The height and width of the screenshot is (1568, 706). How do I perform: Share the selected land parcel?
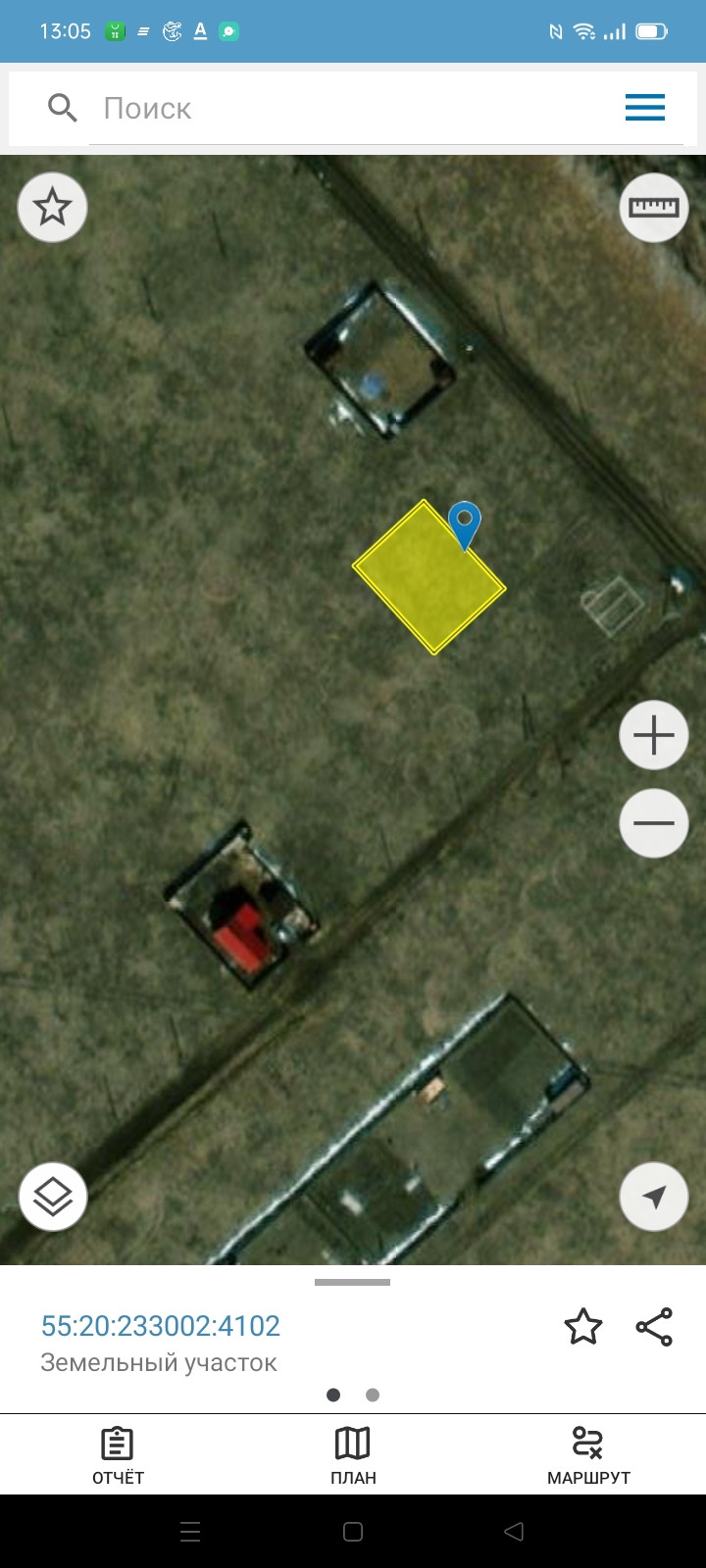pos(654,1327)
